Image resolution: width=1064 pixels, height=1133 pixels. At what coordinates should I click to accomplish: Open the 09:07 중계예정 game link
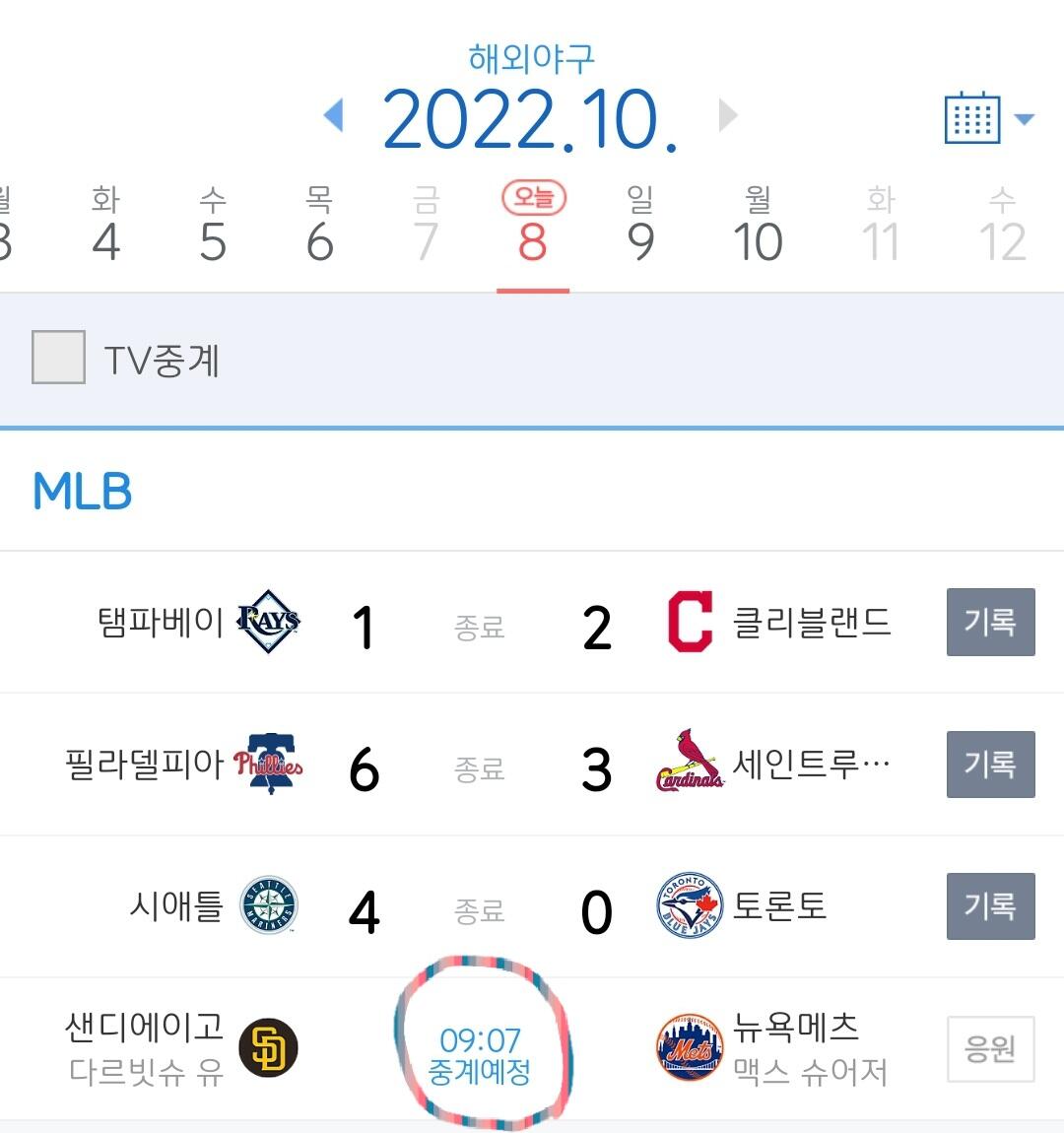pyautogui.click(x=480, y=1055)
